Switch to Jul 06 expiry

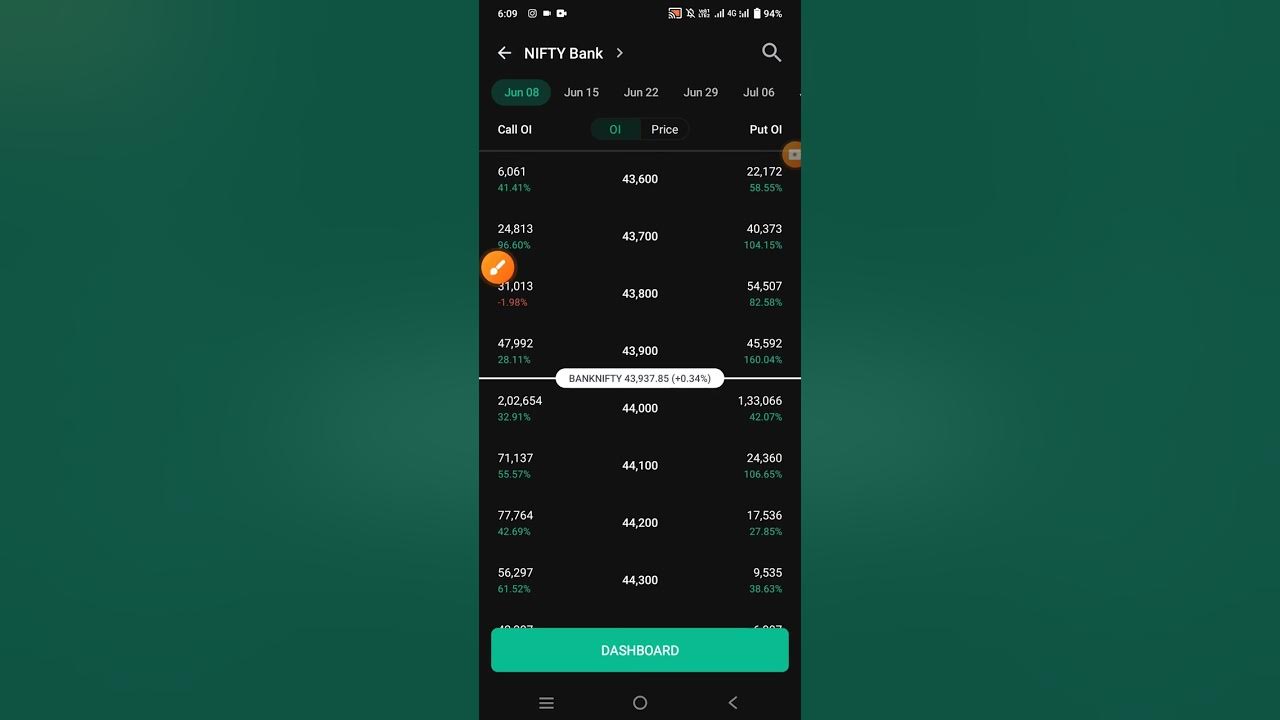pos(758,92)
